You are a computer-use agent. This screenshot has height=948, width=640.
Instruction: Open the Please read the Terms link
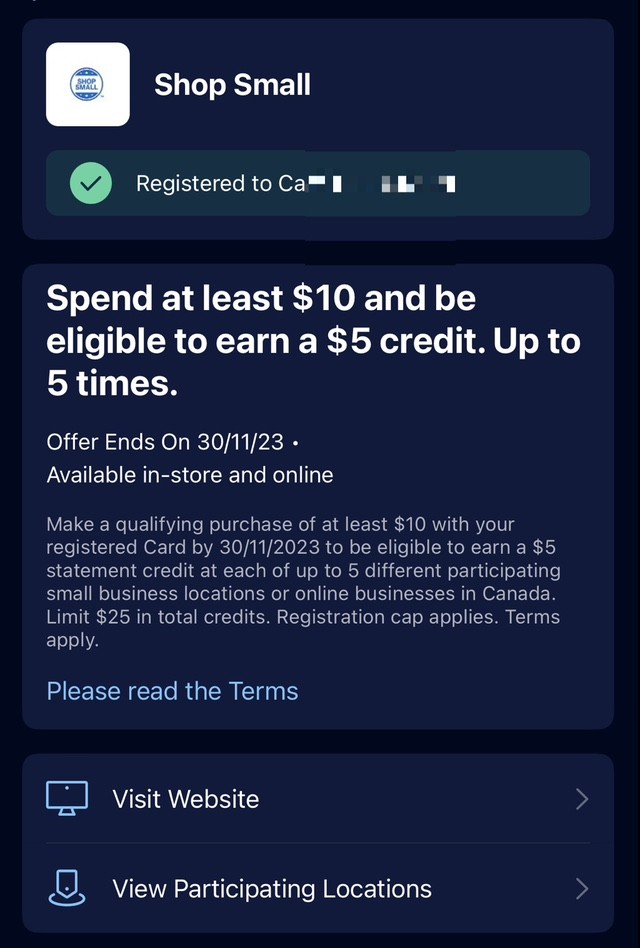click(172, 691)
